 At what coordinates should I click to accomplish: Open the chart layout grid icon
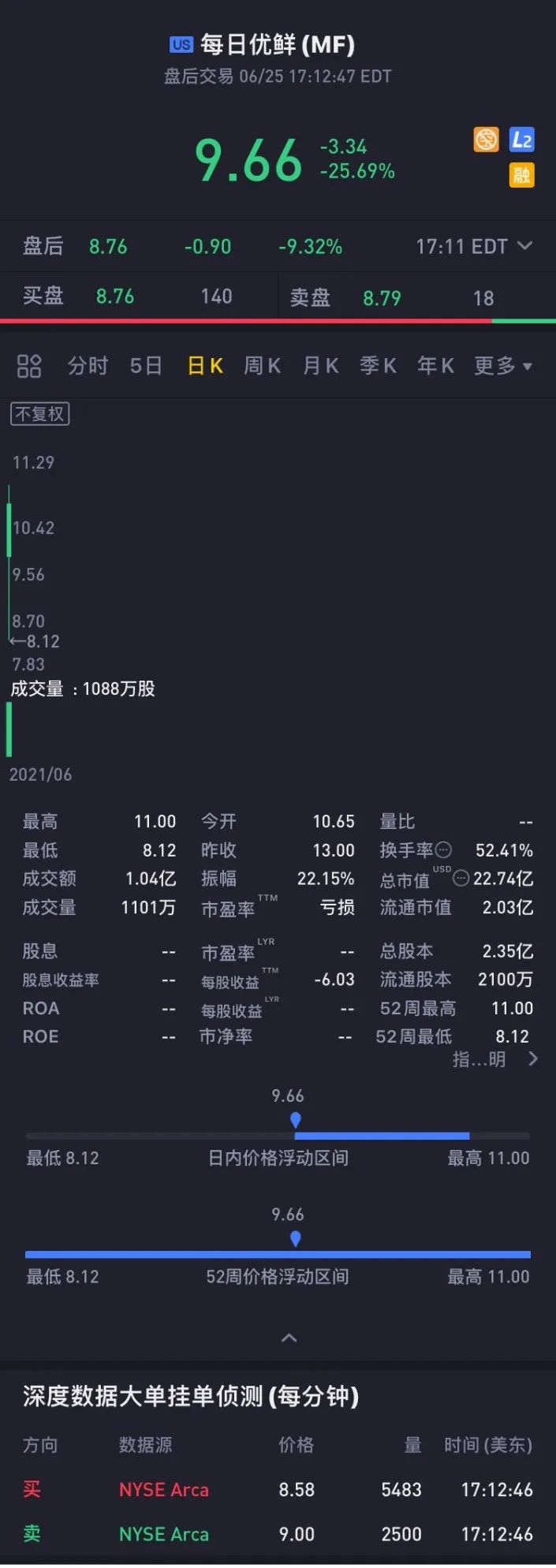(x=29, y=366)
